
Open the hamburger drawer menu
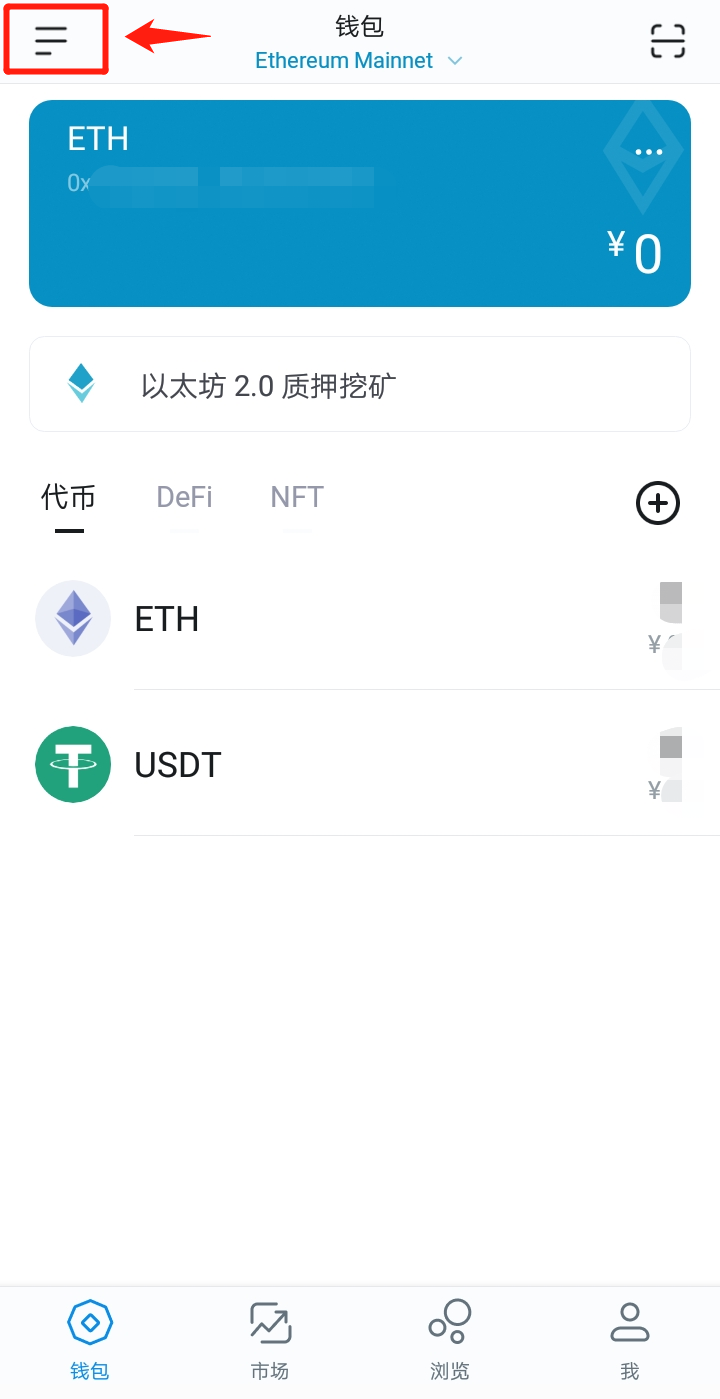51,40
